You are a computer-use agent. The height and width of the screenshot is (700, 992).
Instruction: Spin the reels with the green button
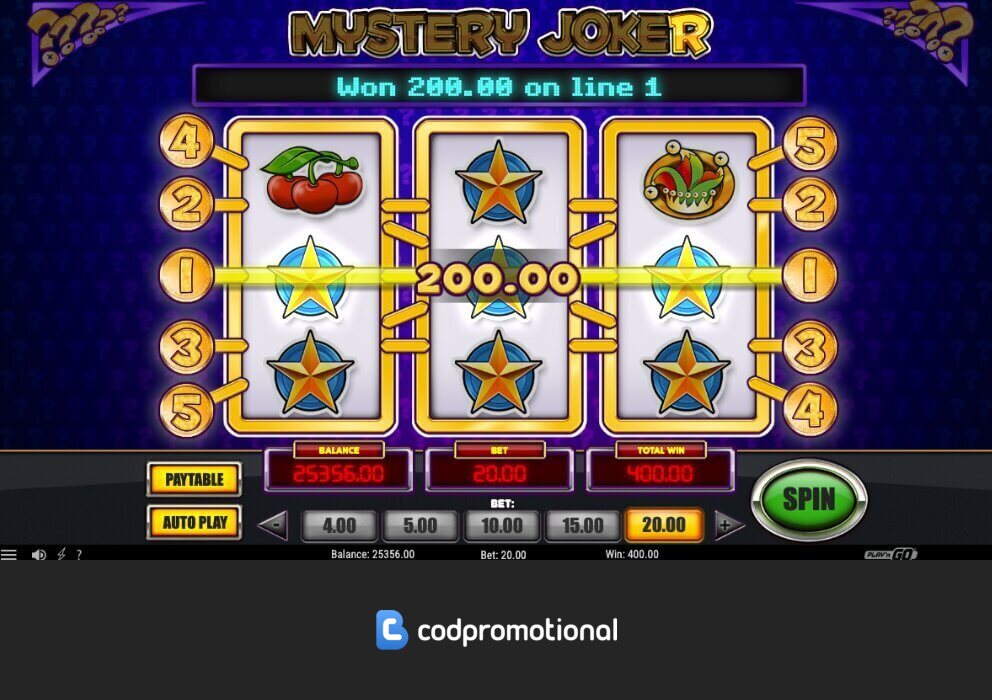[x=808, y=500]
